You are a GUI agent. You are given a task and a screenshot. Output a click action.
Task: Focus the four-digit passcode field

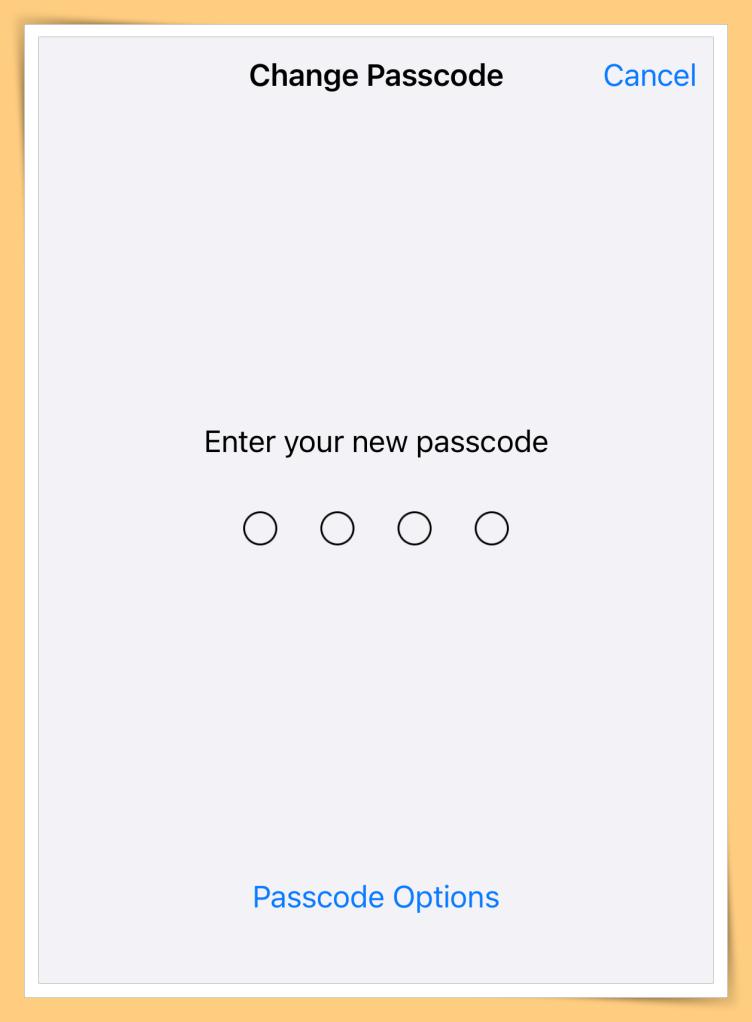click(x=375, y=528)
